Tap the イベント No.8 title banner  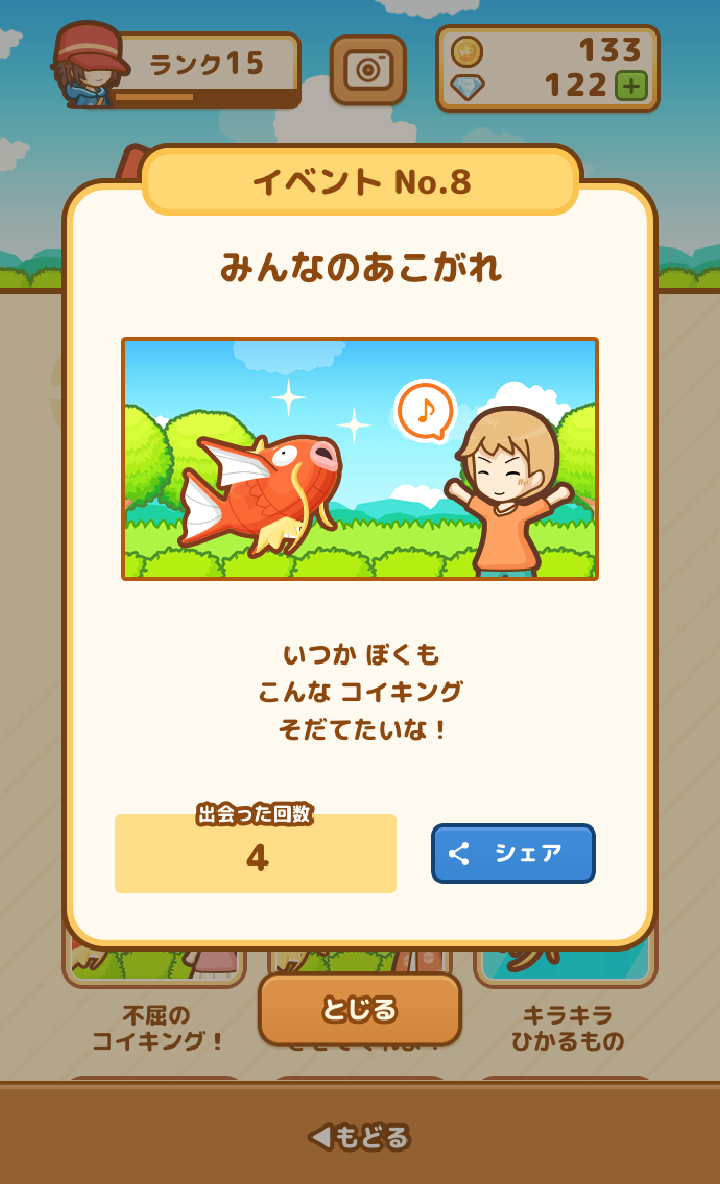pyautogui.click(x=360, y=180)
